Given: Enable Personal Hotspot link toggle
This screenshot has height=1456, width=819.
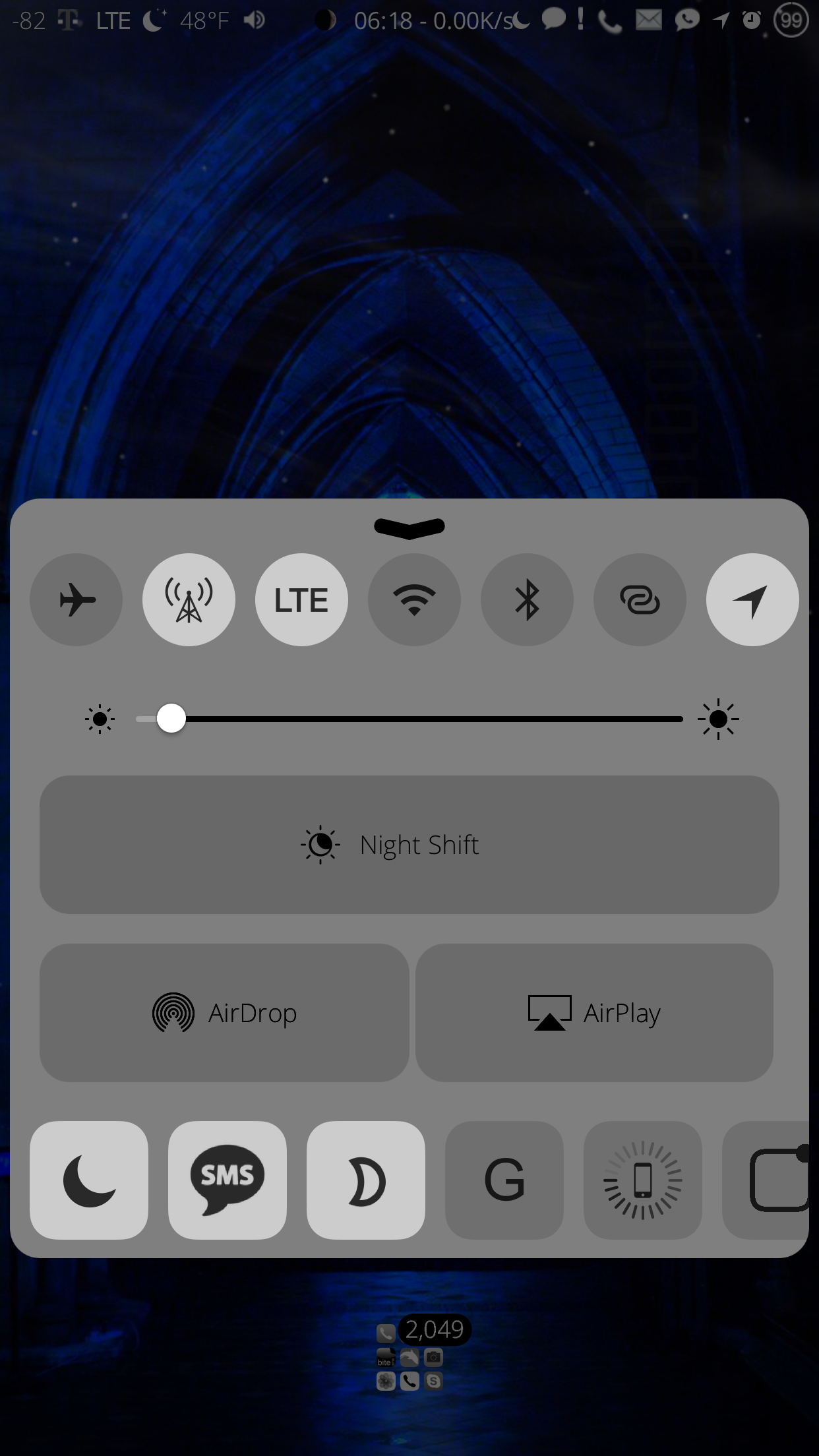Looking at the screenshot, I should click(640, 599).
